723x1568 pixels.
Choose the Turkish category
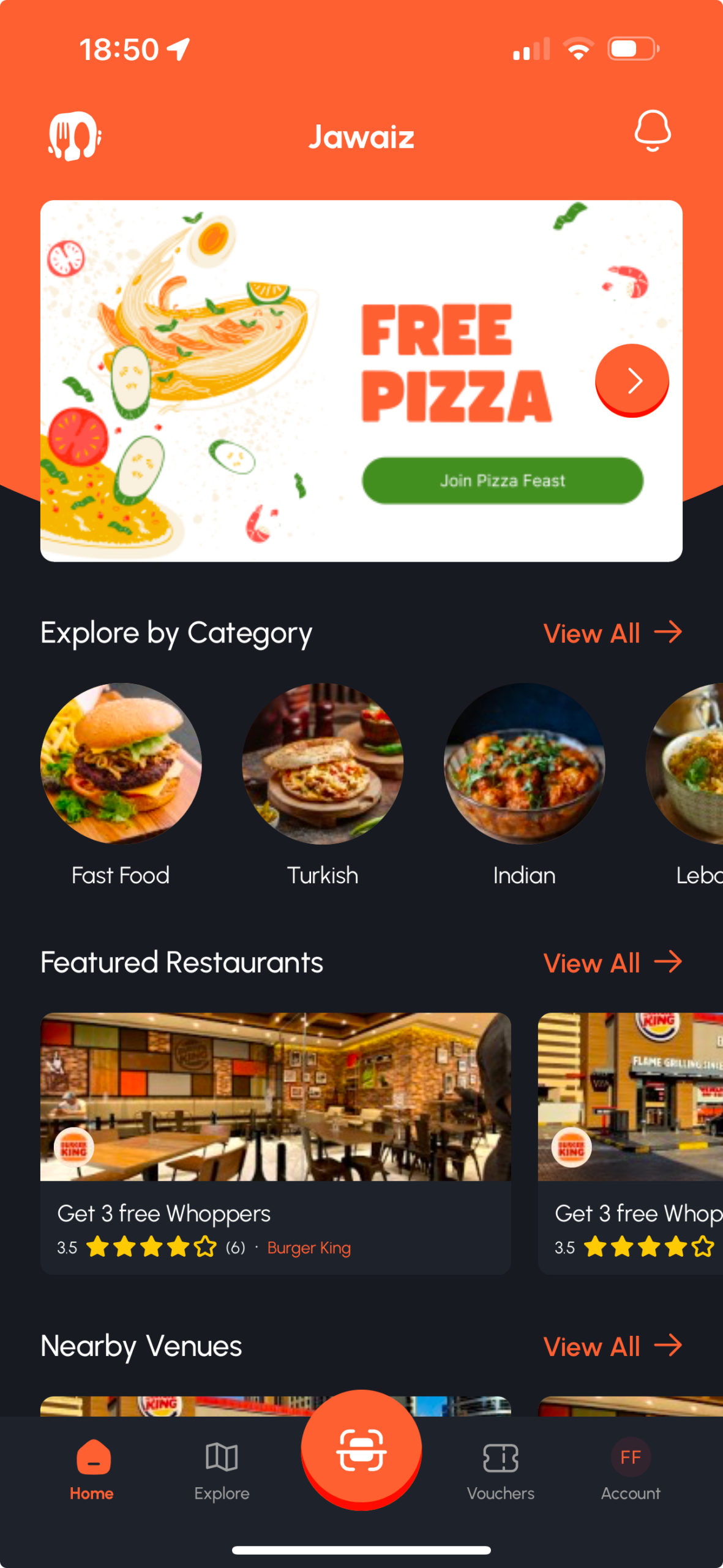point(323,764)
